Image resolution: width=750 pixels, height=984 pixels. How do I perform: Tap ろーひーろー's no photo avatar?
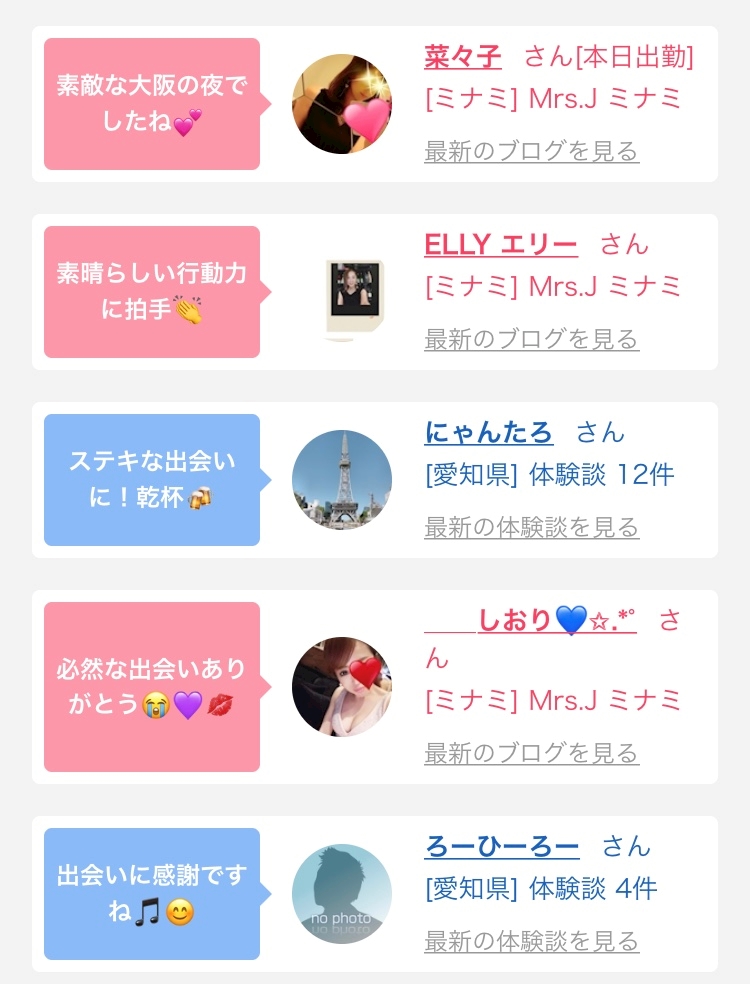coord(342,894)
